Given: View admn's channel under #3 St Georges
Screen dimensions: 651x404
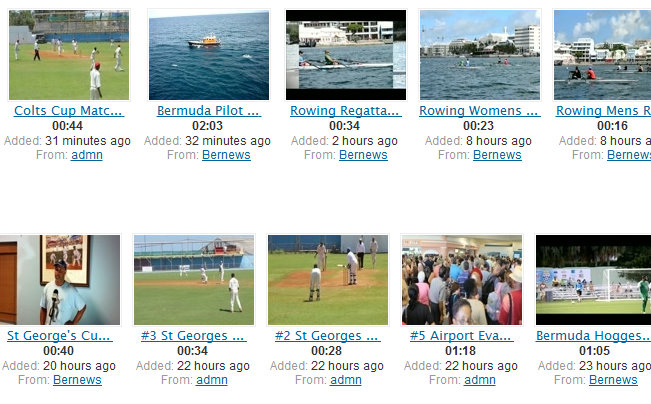Looking at the screenshot, I should (x=212, y=380).
